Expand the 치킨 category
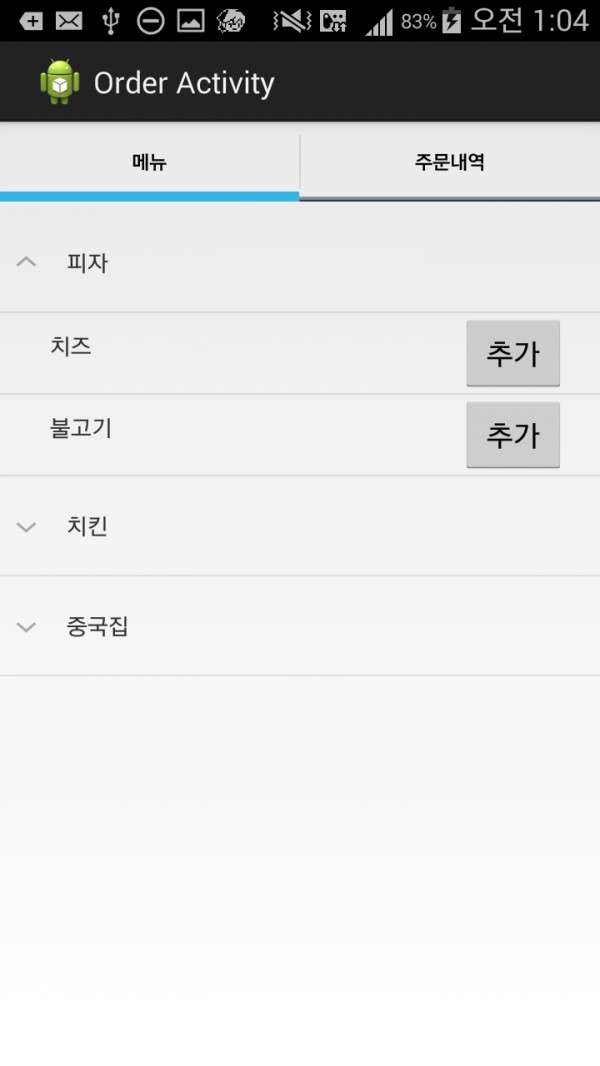The width and height of the screenshot is (600, 1066). (x=300, y=526)
